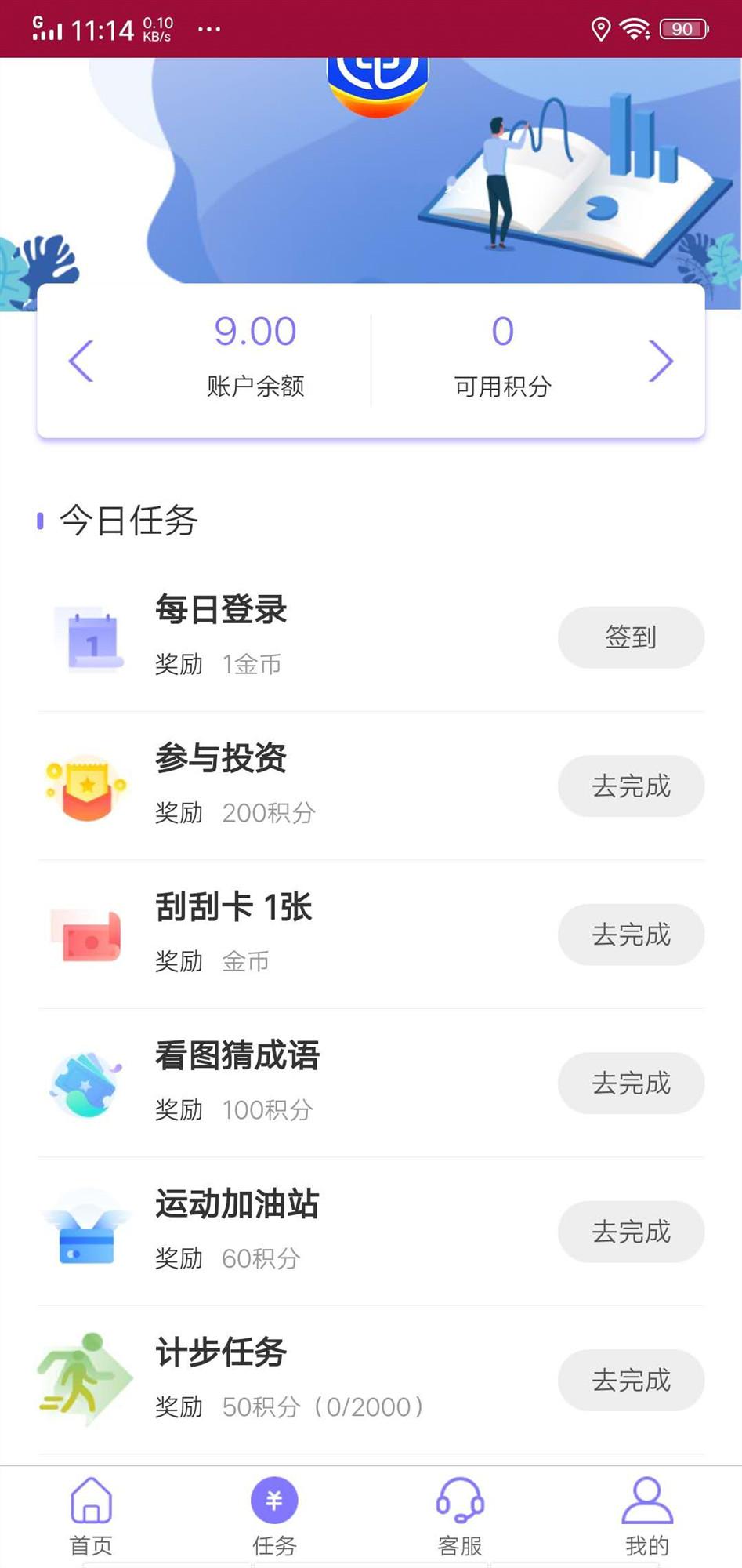Viewport: 742px width, 1568px height.
Task: Tap the 签到 sign-in button
Action: [x=631, y=637]
